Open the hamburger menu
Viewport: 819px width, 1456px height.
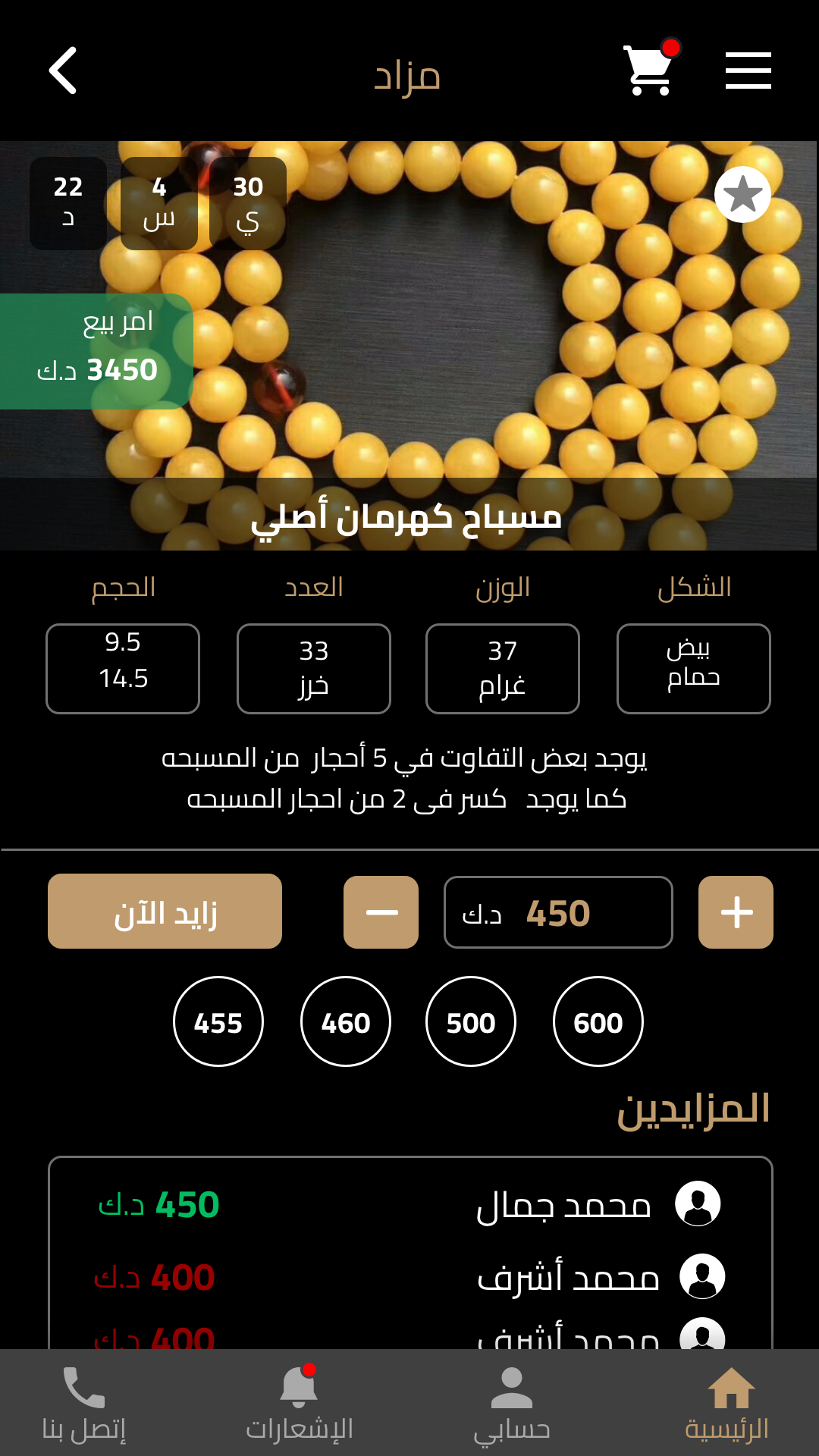(x=748, y=71)
